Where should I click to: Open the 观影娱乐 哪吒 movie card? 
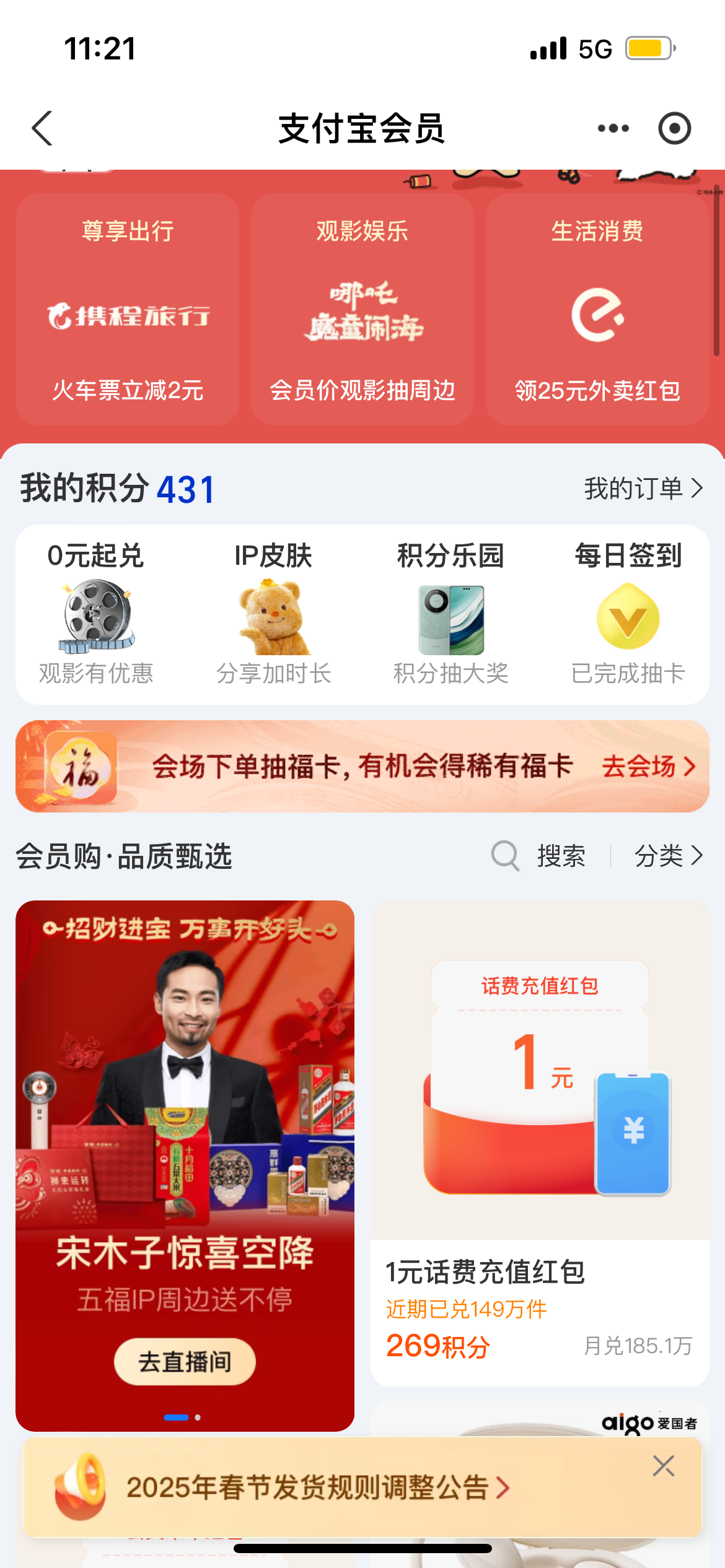[362, 310]
